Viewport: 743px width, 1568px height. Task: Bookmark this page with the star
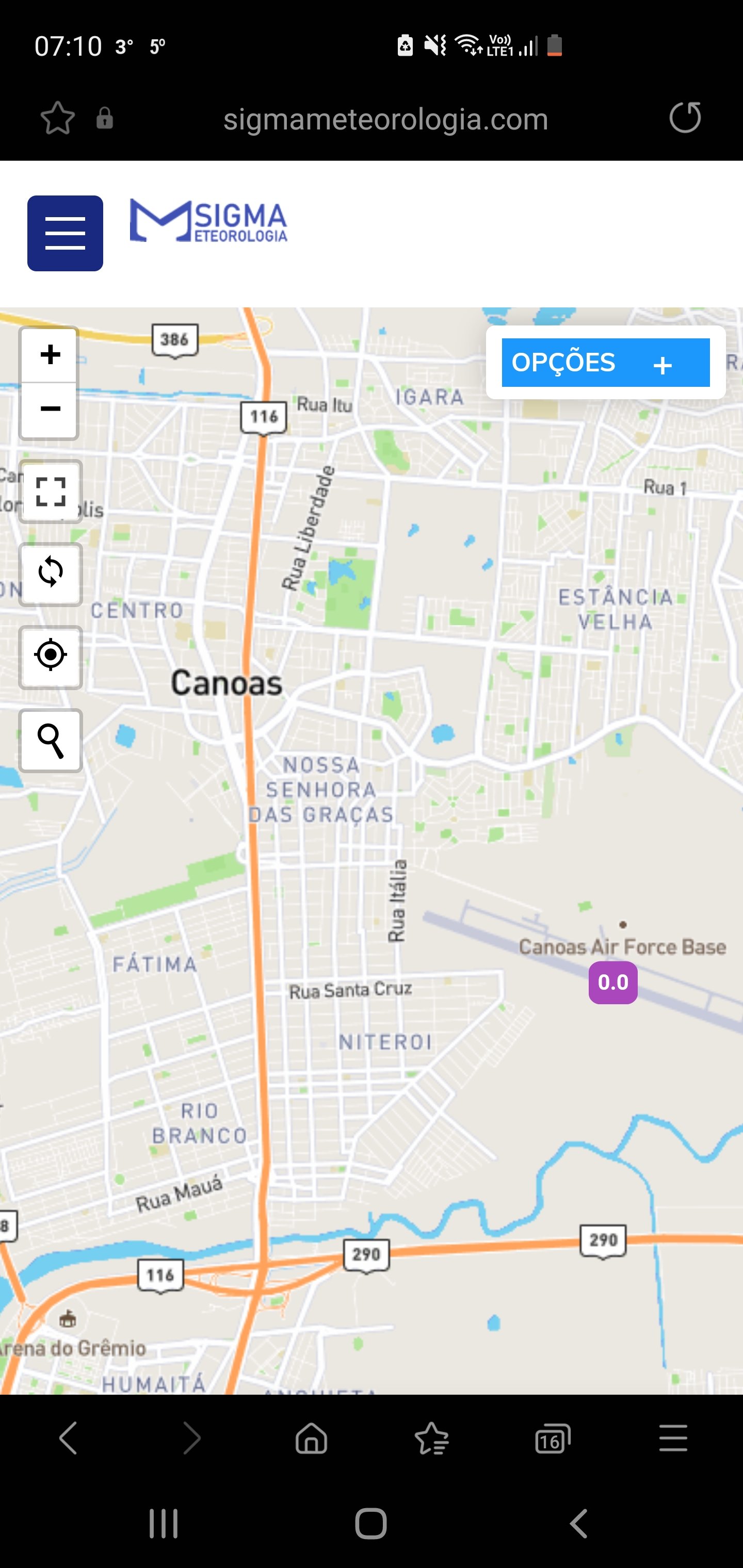pyautogui.click(x=58, y=118)
